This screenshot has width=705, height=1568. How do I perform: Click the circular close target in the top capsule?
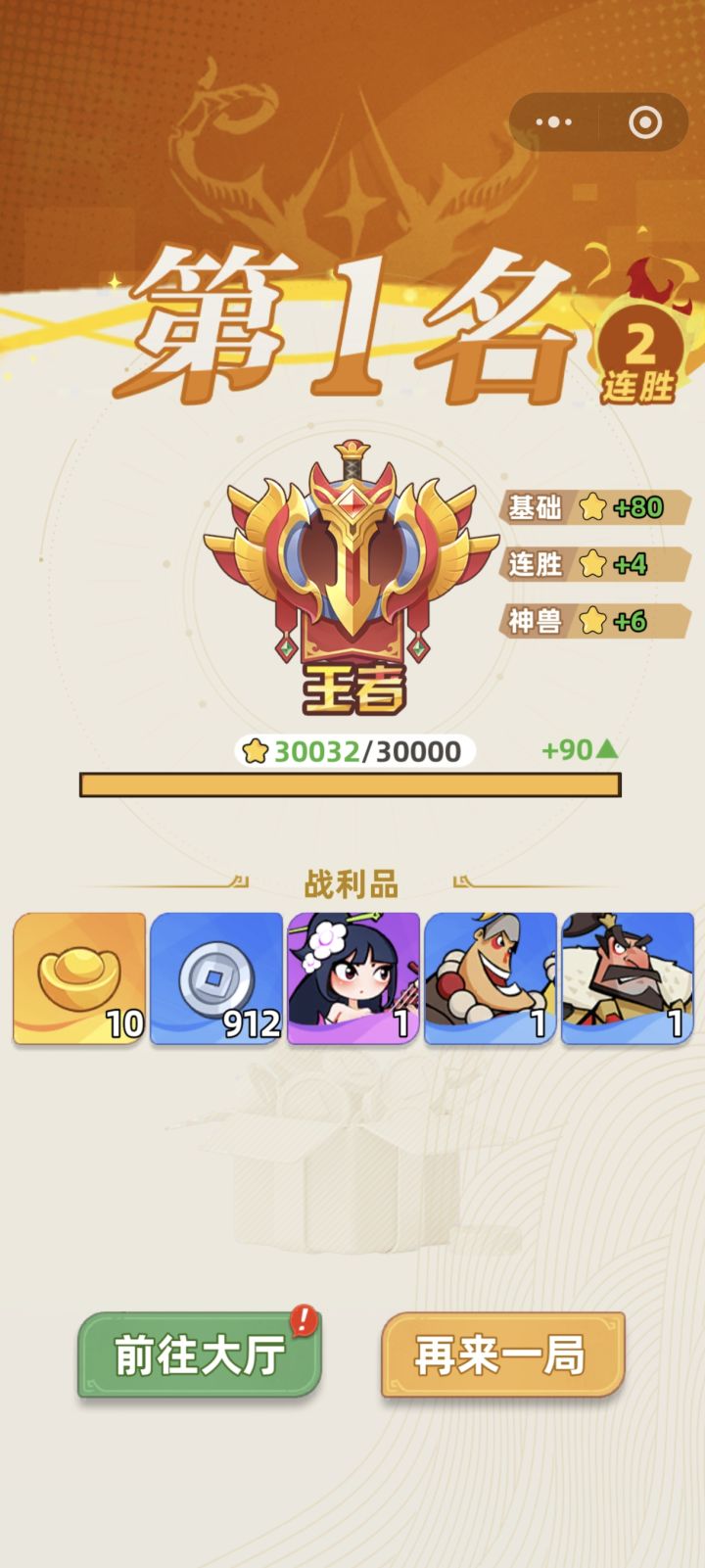[x=645, y=121]
